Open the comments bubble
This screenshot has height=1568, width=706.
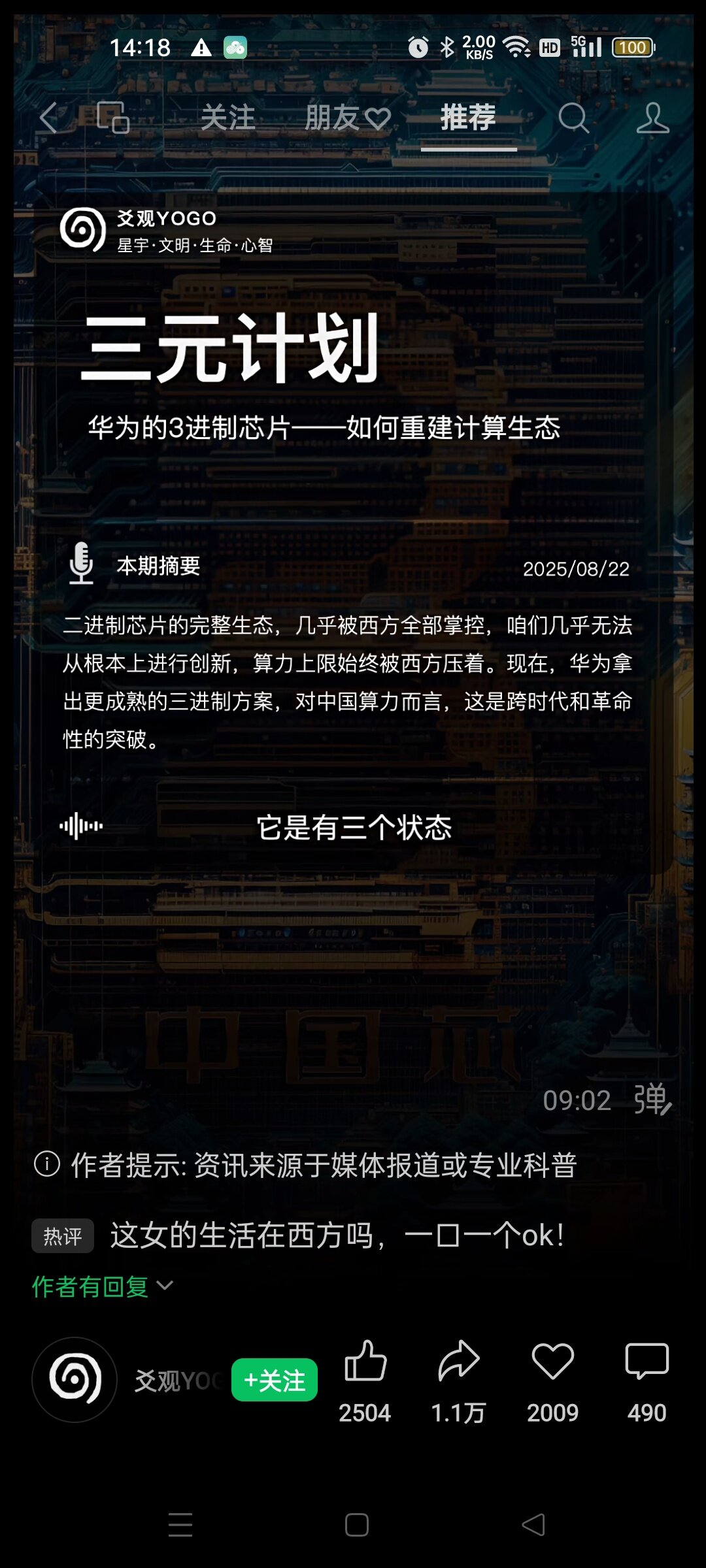[x=647, y=1362]
